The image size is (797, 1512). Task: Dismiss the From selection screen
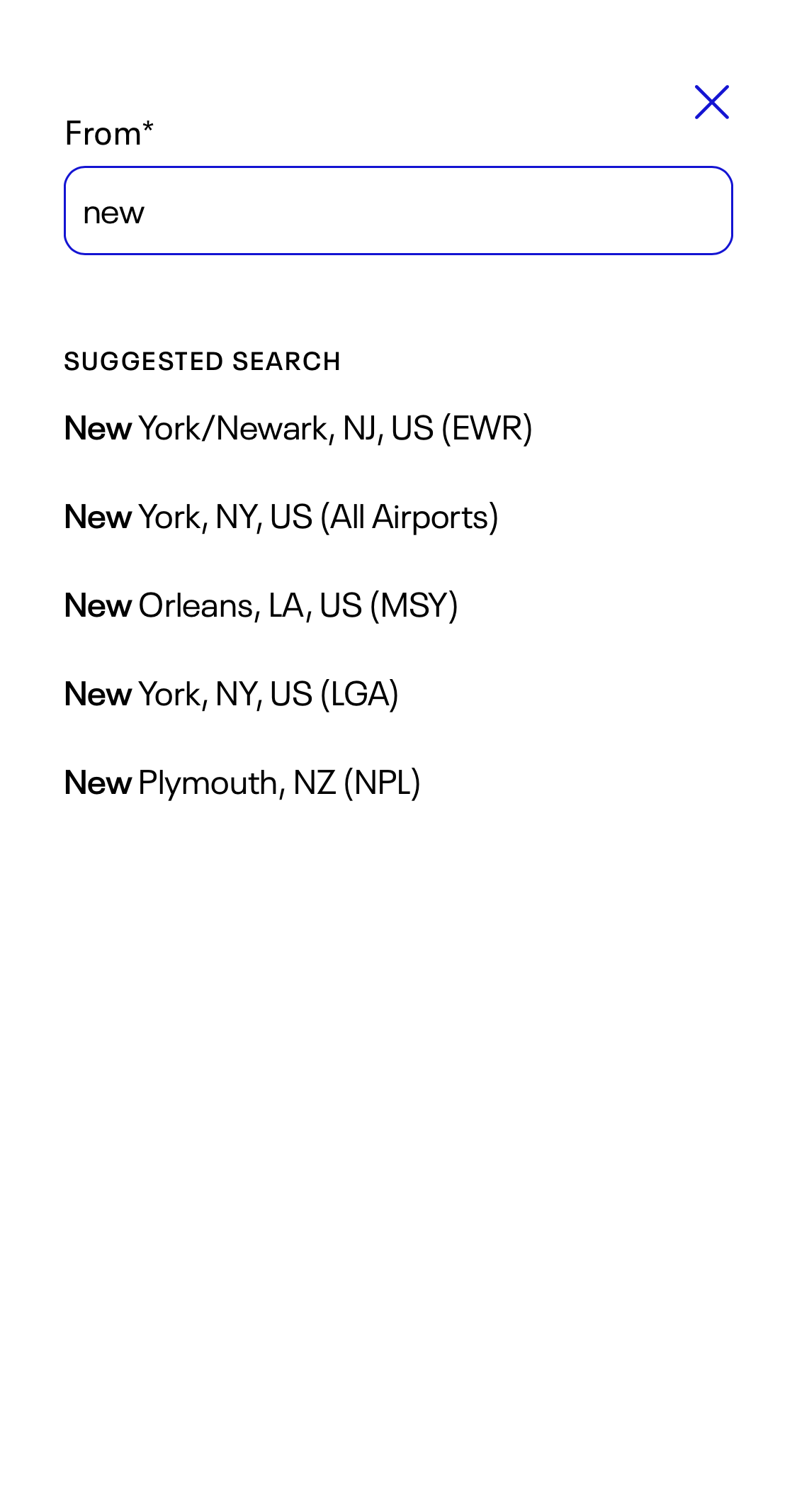point(711,102)
